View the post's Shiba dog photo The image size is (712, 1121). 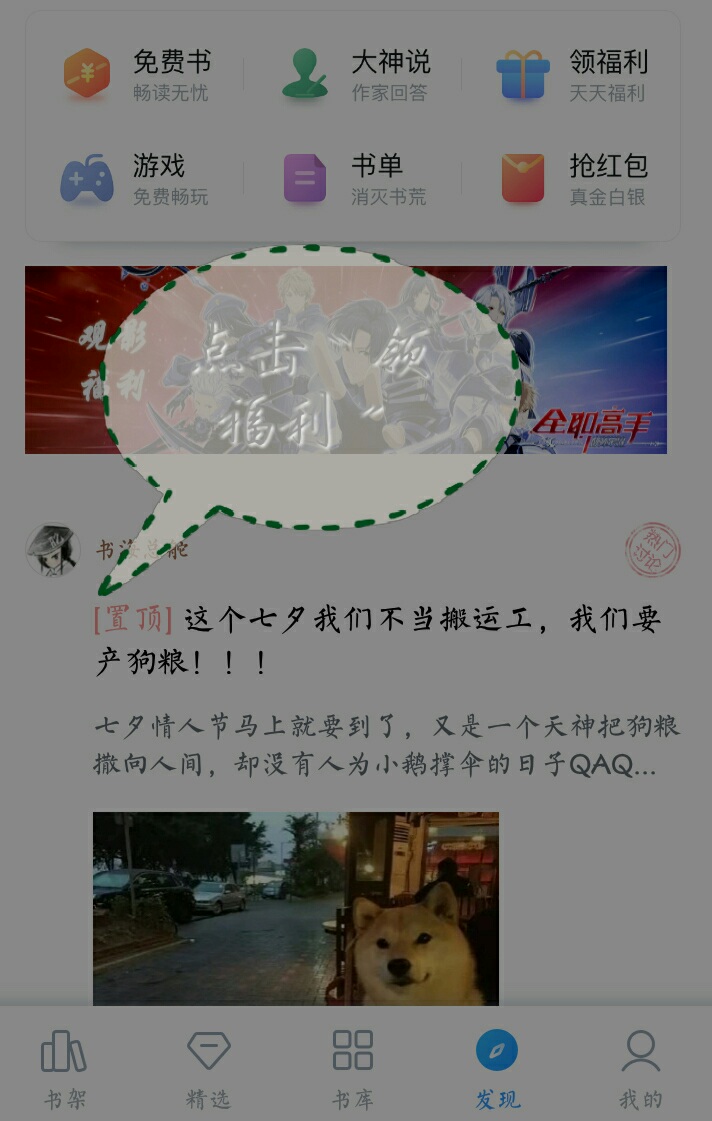click(296, 909)
